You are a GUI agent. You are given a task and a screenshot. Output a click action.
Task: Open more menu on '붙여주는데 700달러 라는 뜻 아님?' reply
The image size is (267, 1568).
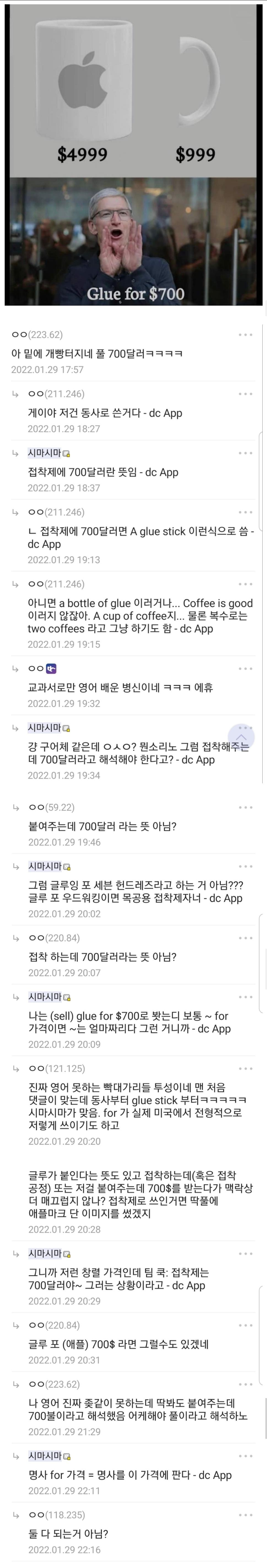coord(245,807)
